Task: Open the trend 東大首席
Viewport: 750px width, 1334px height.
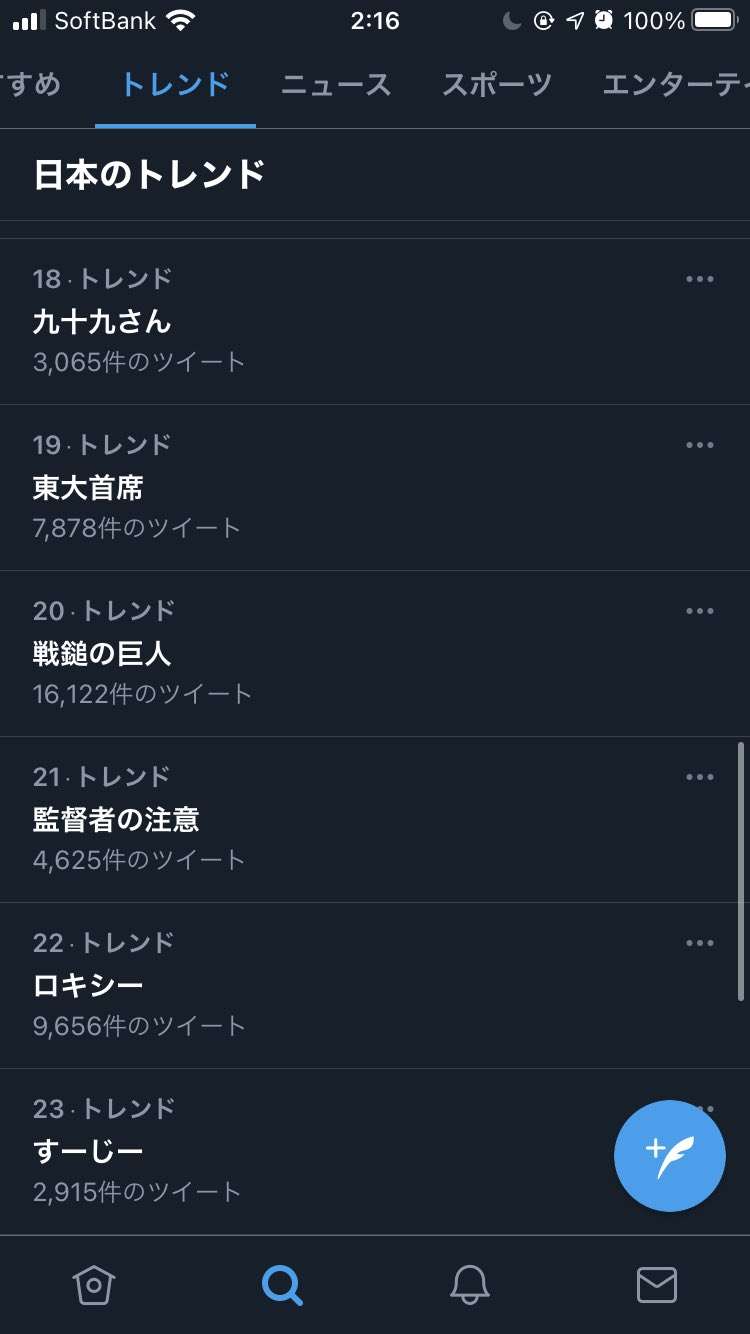Action: (x=375, y=487)
